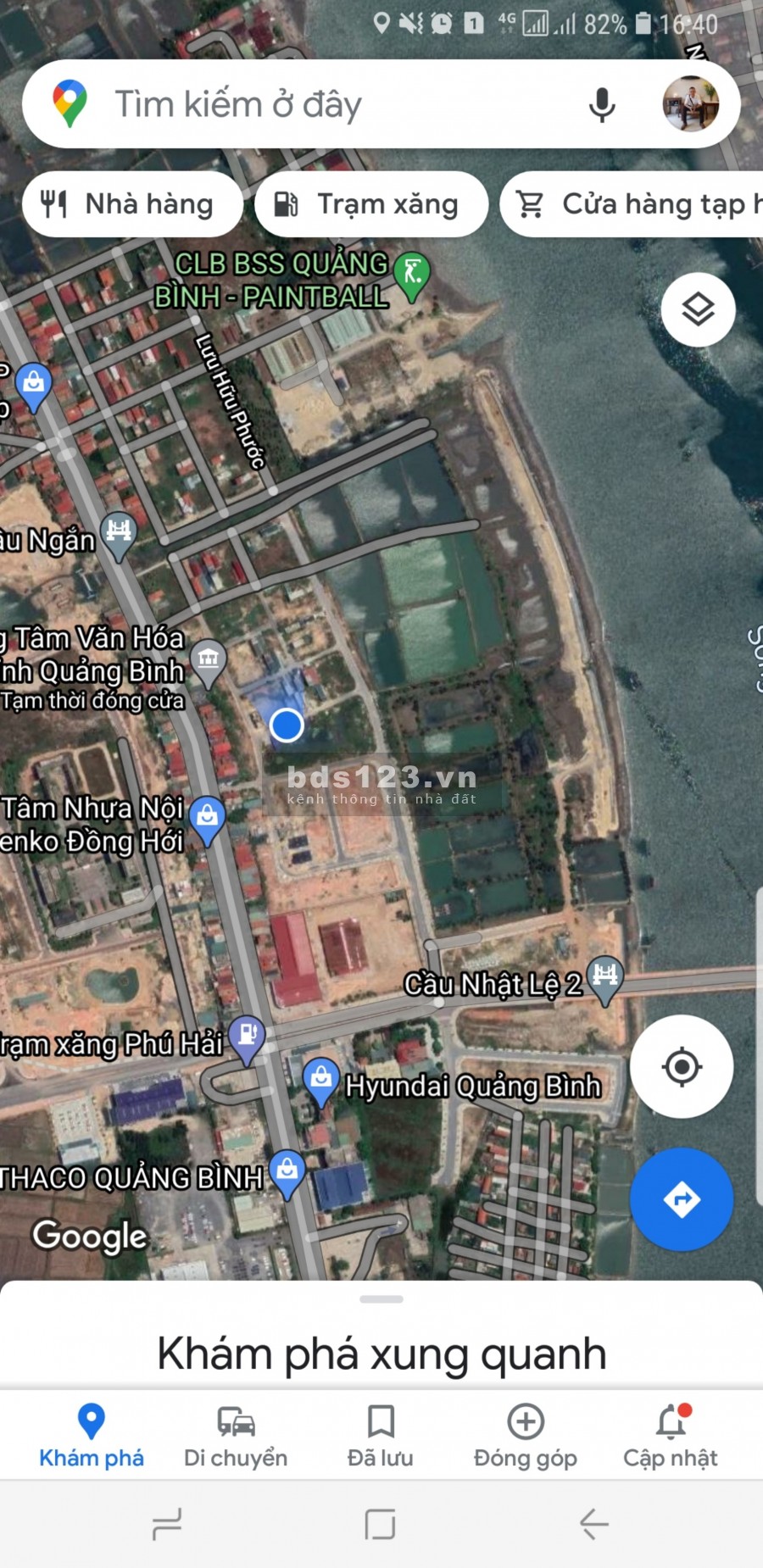
Task: Switch to the "Khám phá" tab
Action: point(92,1434)
